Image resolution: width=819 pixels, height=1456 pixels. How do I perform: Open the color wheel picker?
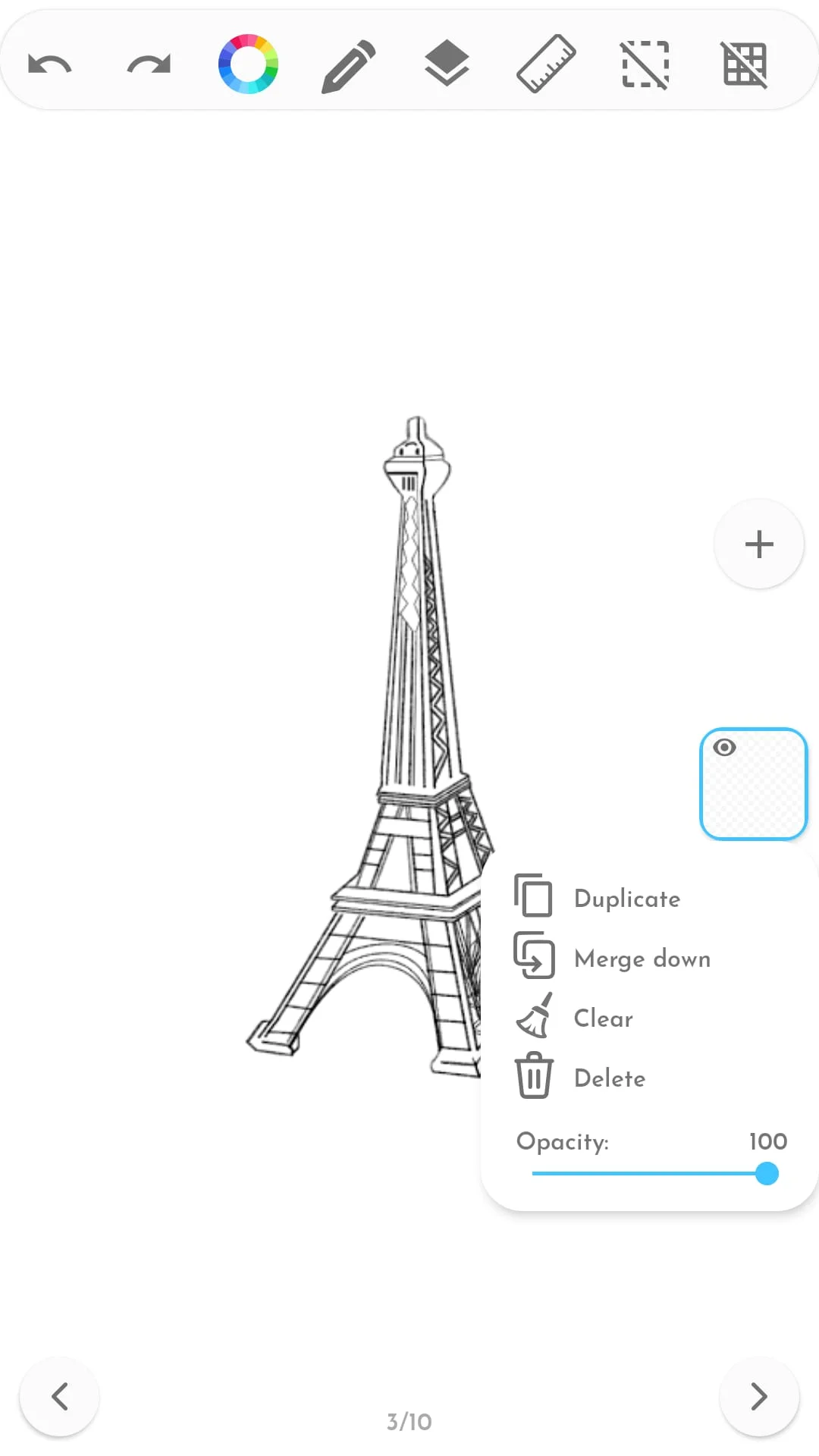[x=249, y=64]
